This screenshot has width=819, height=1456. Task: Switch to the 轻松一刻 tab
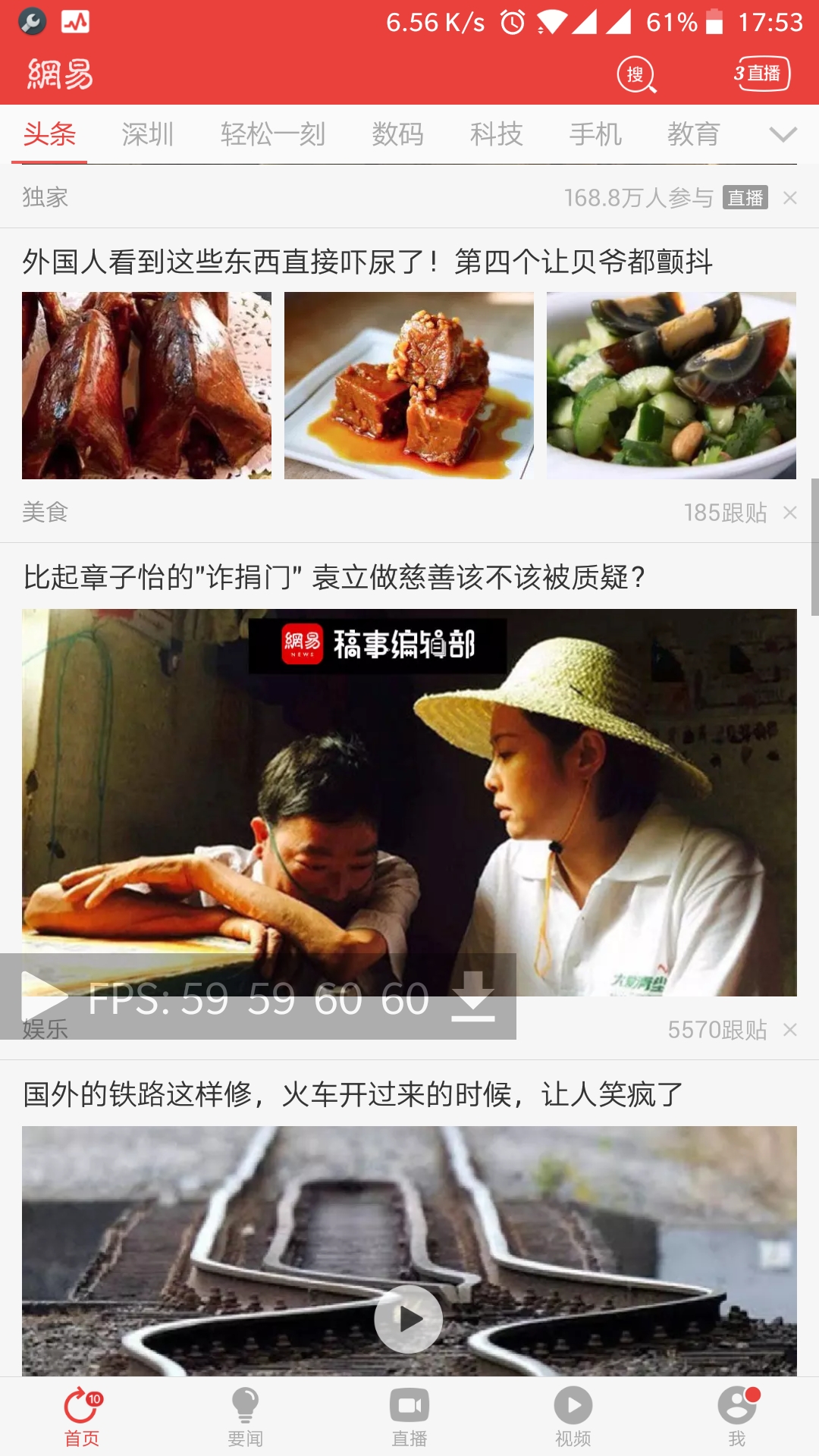tap(273, 134)
